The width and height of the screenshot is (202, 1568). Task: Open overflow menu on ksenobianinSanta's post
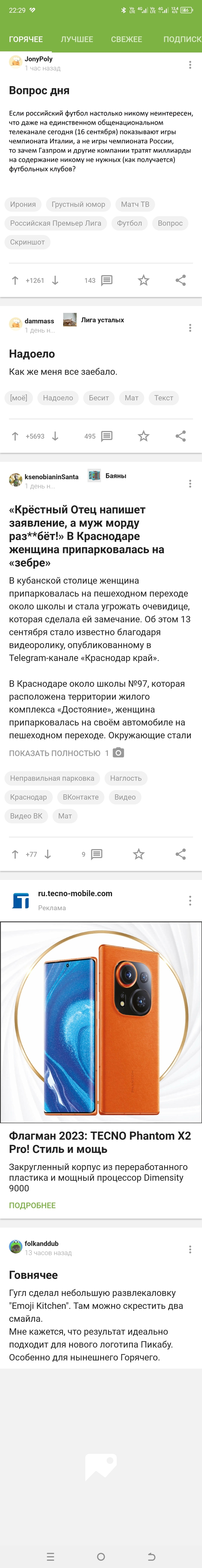[190, 484]
